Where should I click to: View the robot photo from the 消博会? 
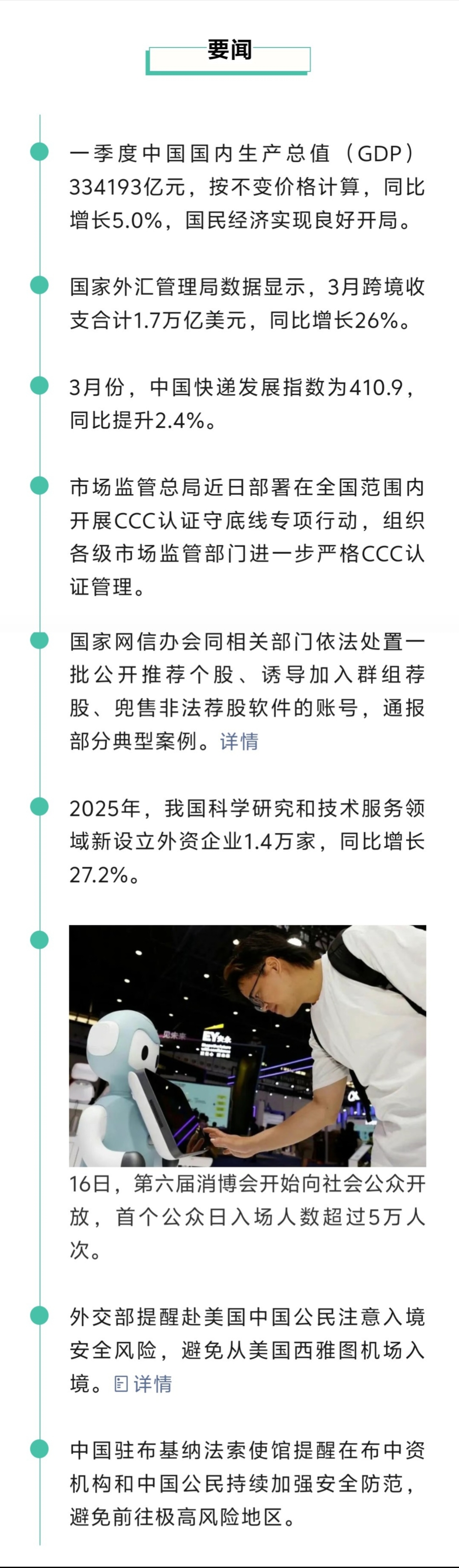(x=247, y=1046)
